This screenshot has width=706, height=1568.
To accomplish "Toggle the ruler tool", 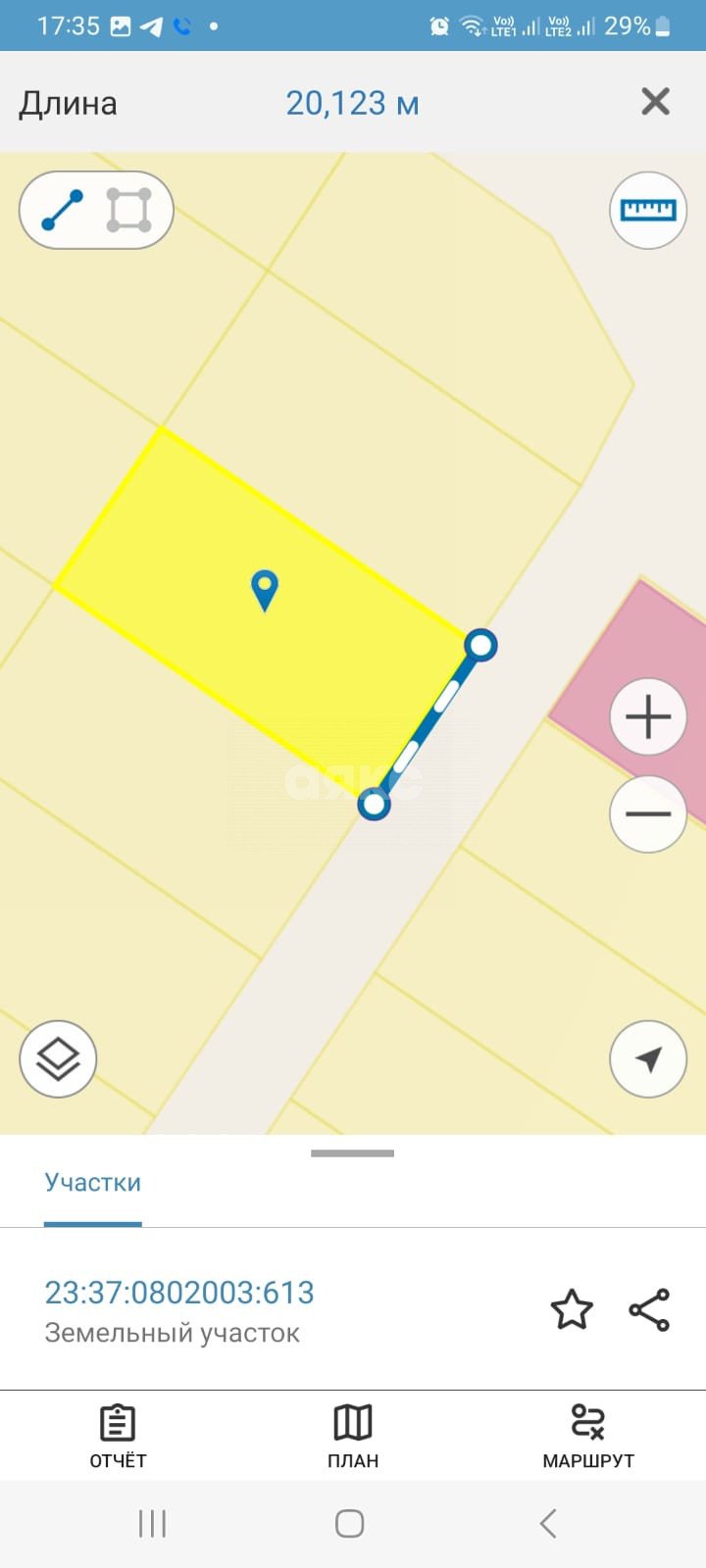I will pos(648,210).
